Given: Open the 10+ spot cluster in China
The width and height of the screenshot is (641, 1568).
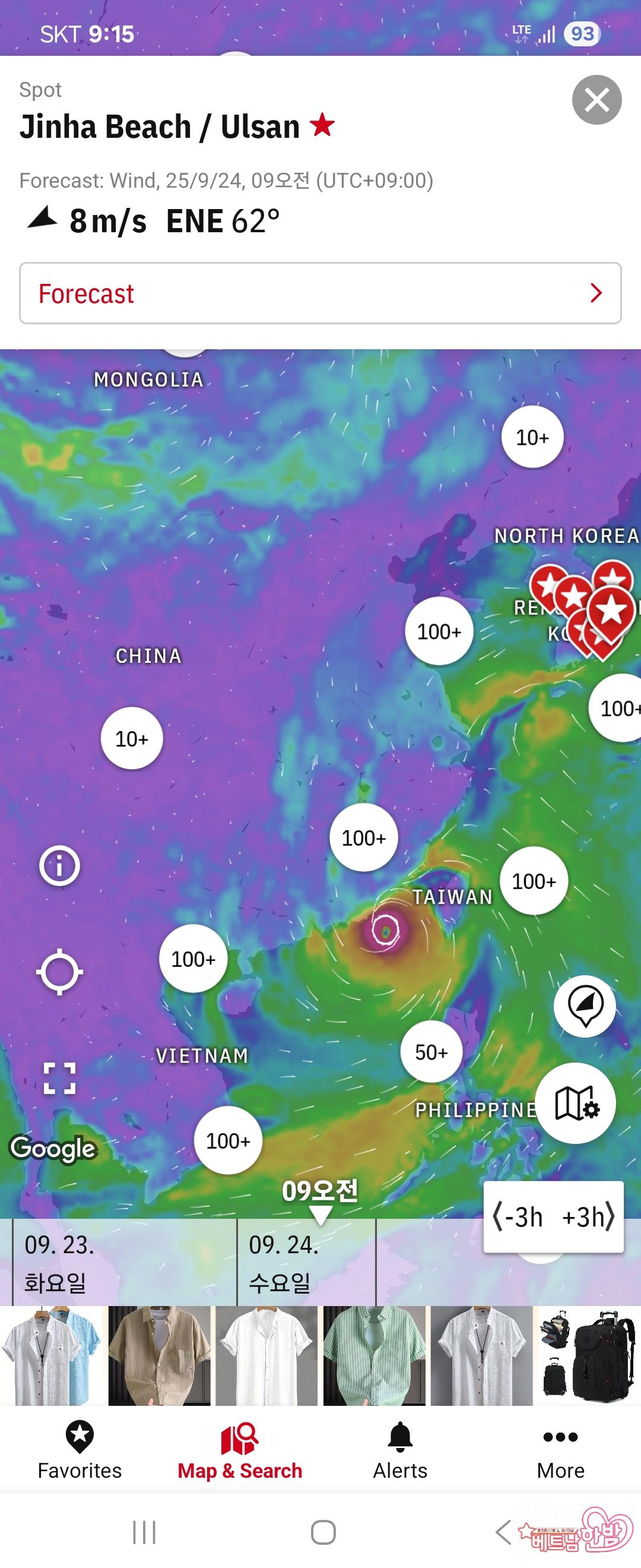Looking at the screenshot, I should 131,738.
